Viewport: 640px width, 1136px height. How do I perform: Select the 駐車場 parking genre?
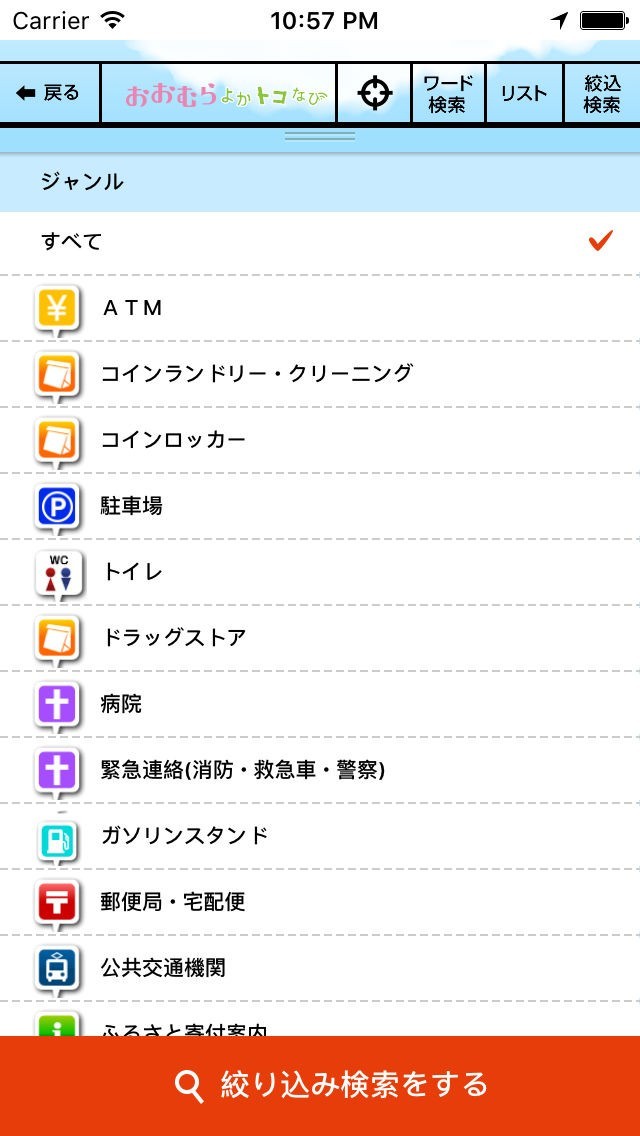320,506
